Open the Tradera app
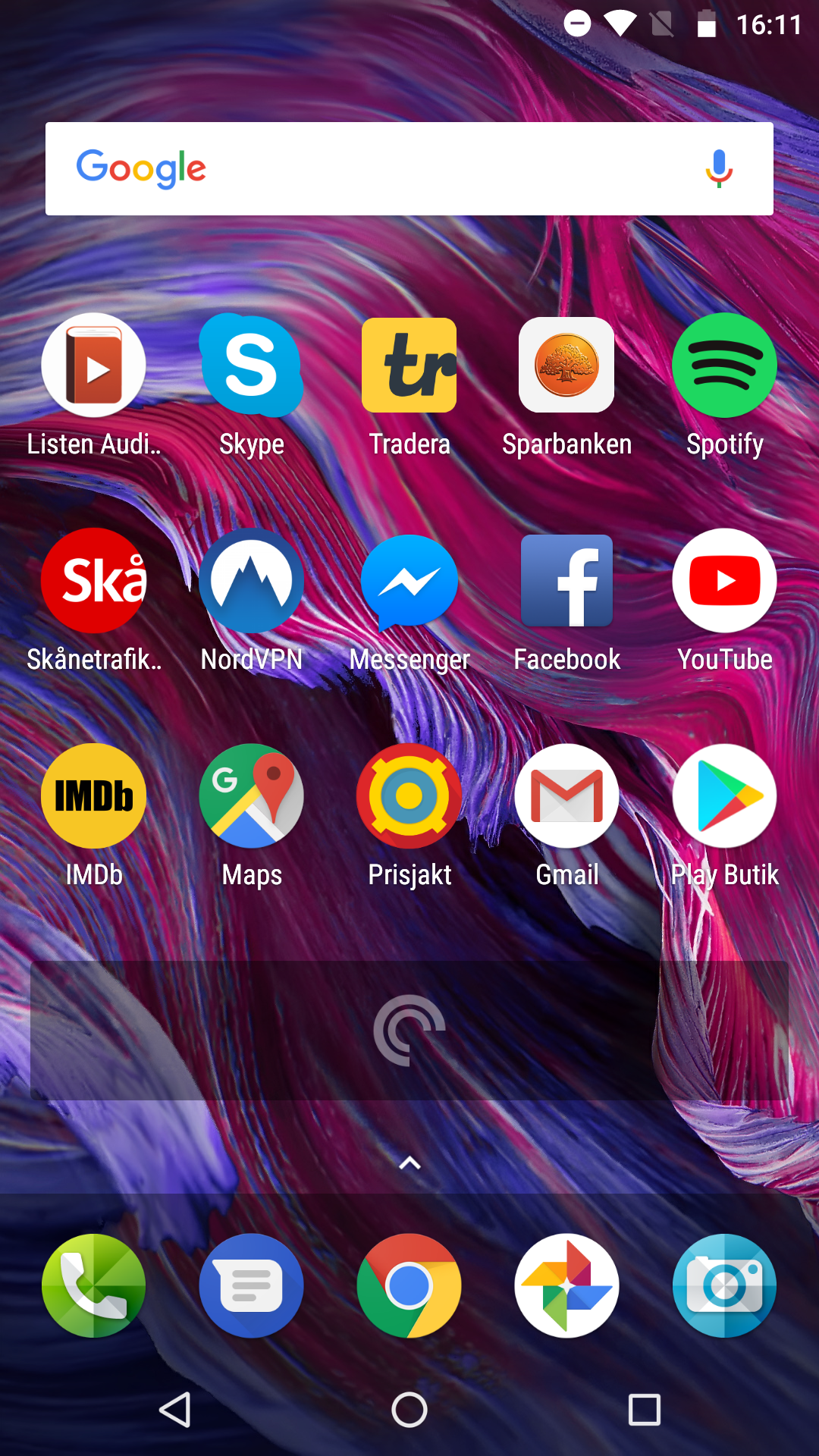The width and height of the screenshot is (819, 1456). pyautogui.click(x=409, y=366)
